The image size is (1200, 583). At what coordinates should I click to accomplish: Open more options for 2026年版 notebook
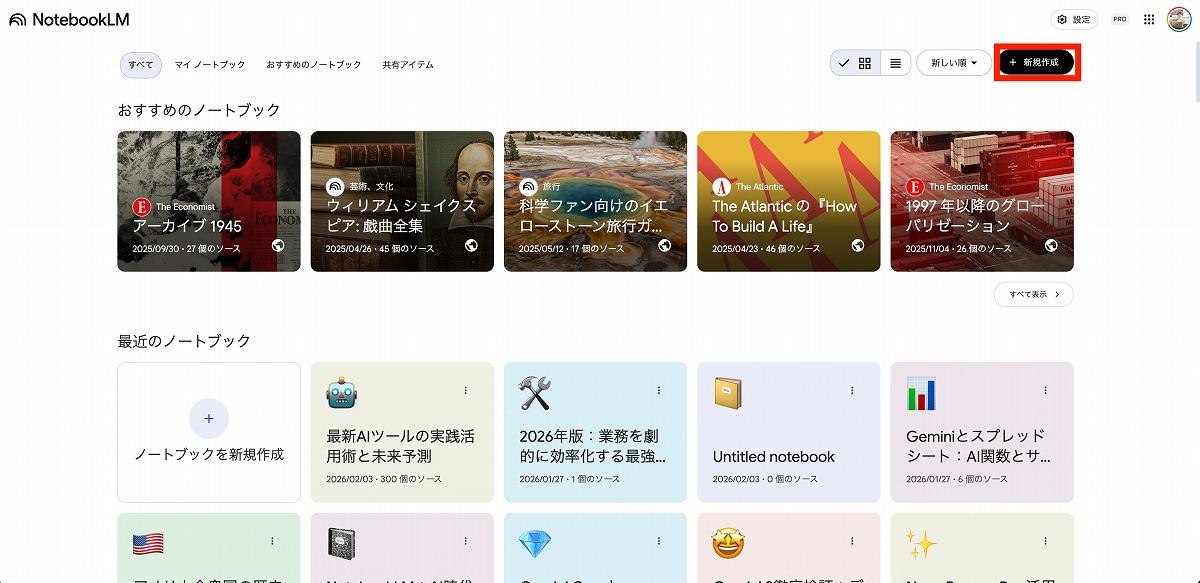tap(659, 390)
